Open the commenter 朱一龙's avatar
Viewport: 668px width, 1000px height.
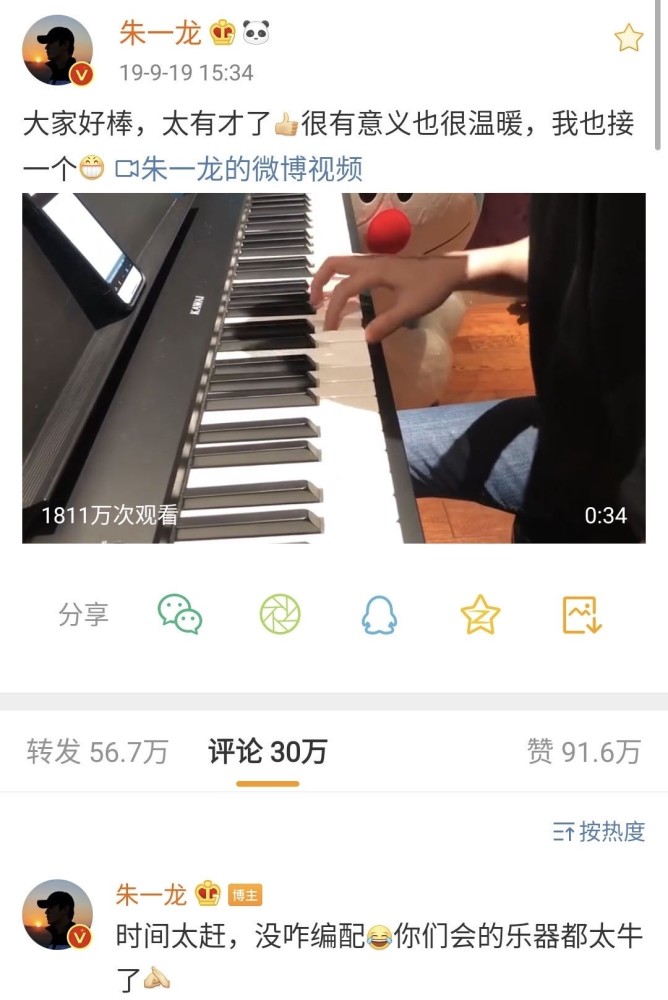58,915
